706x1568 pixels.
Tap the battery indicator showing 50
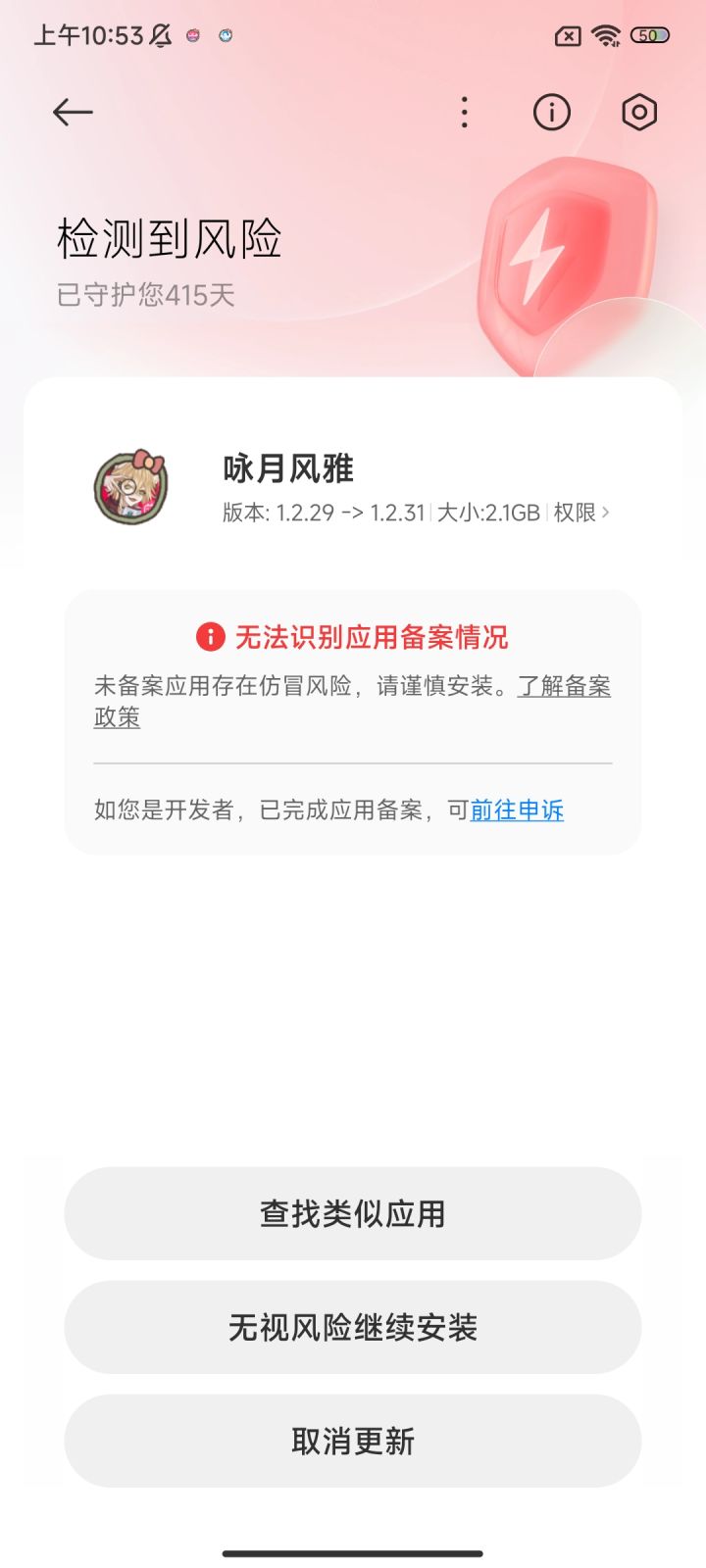[x=650, y=35]
